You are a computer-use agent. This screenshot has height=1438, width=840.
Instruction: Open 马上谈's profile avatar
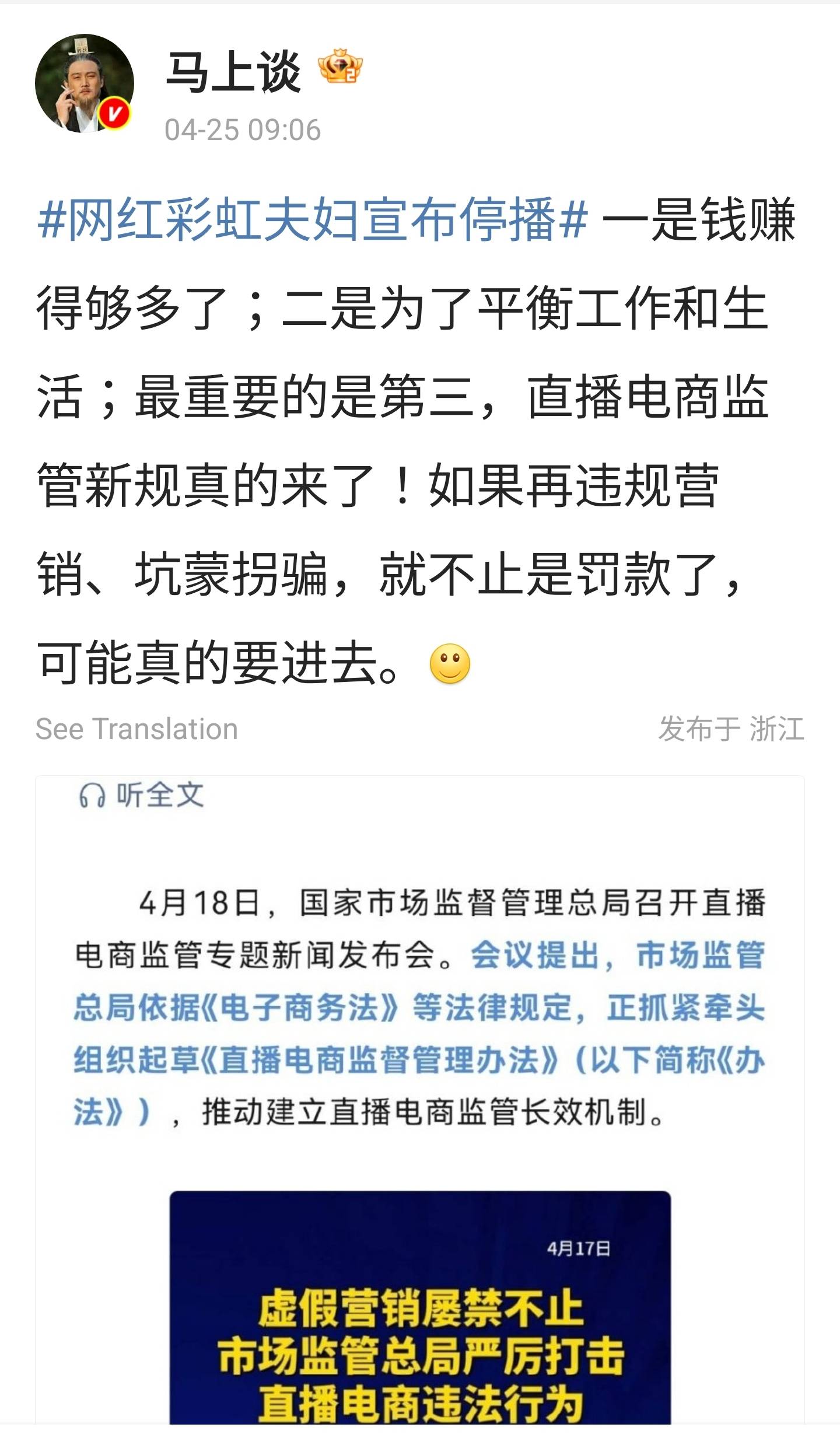[x=85, y=83]
